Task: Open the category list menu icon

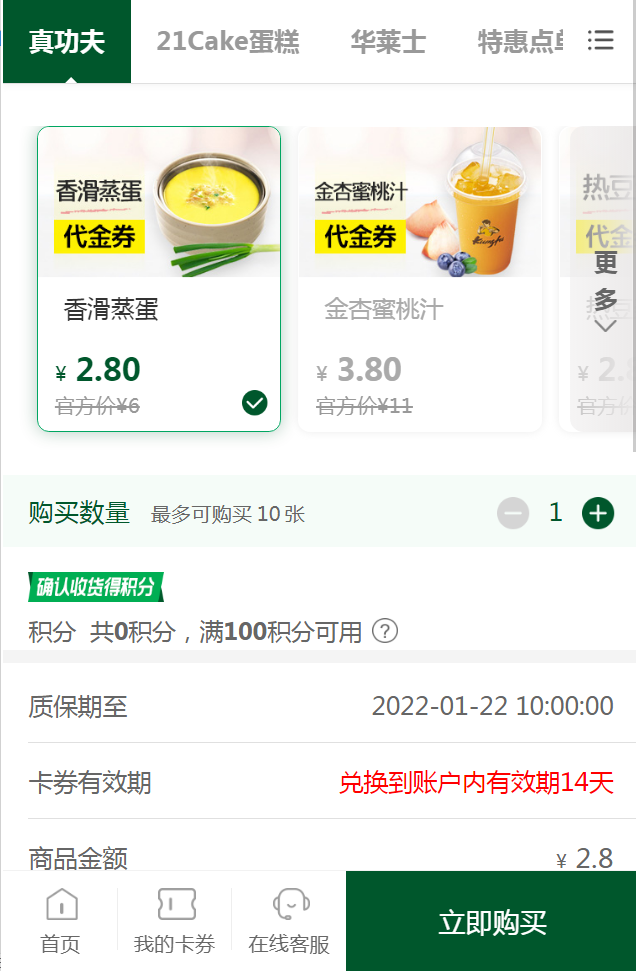Action: tap(600, 40)
